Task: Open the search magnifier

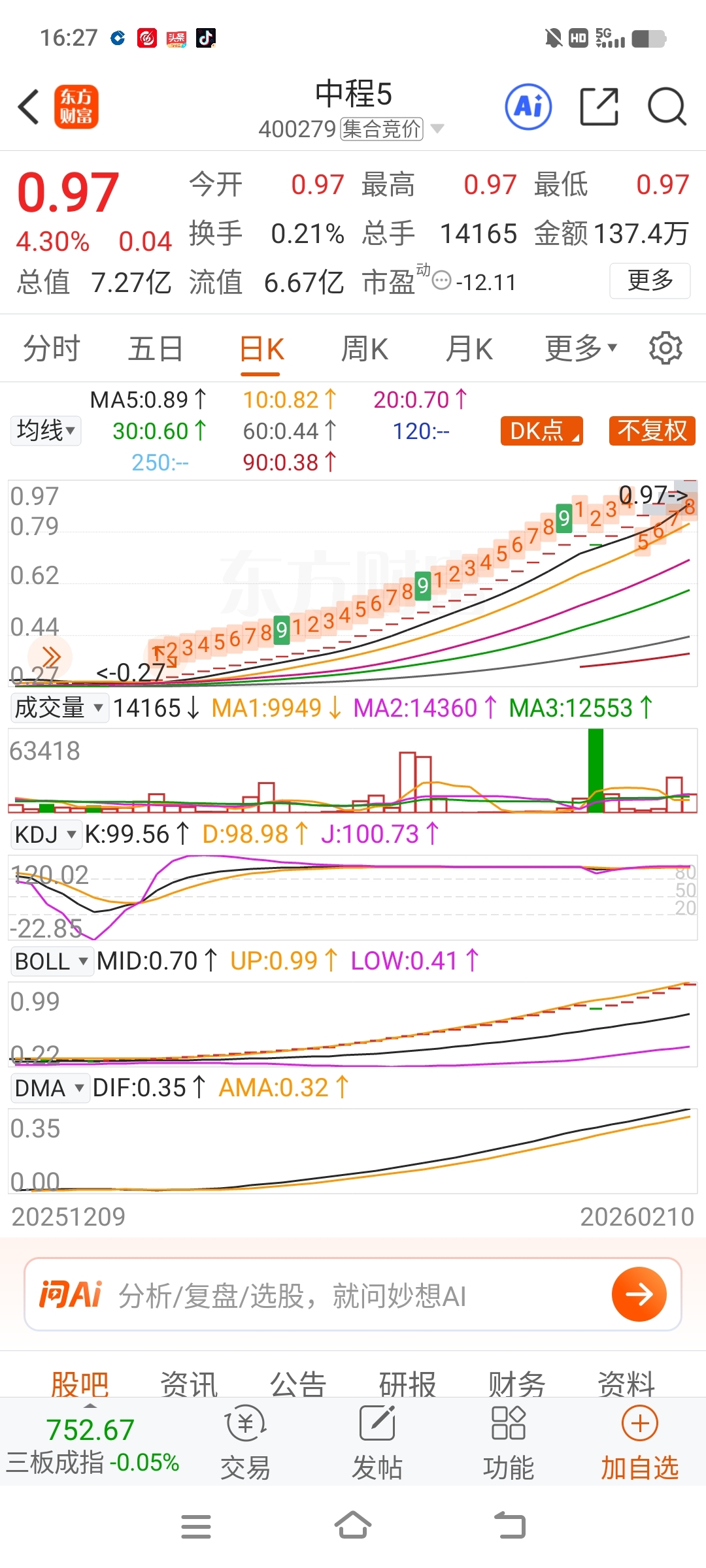Action: [666, 106]
